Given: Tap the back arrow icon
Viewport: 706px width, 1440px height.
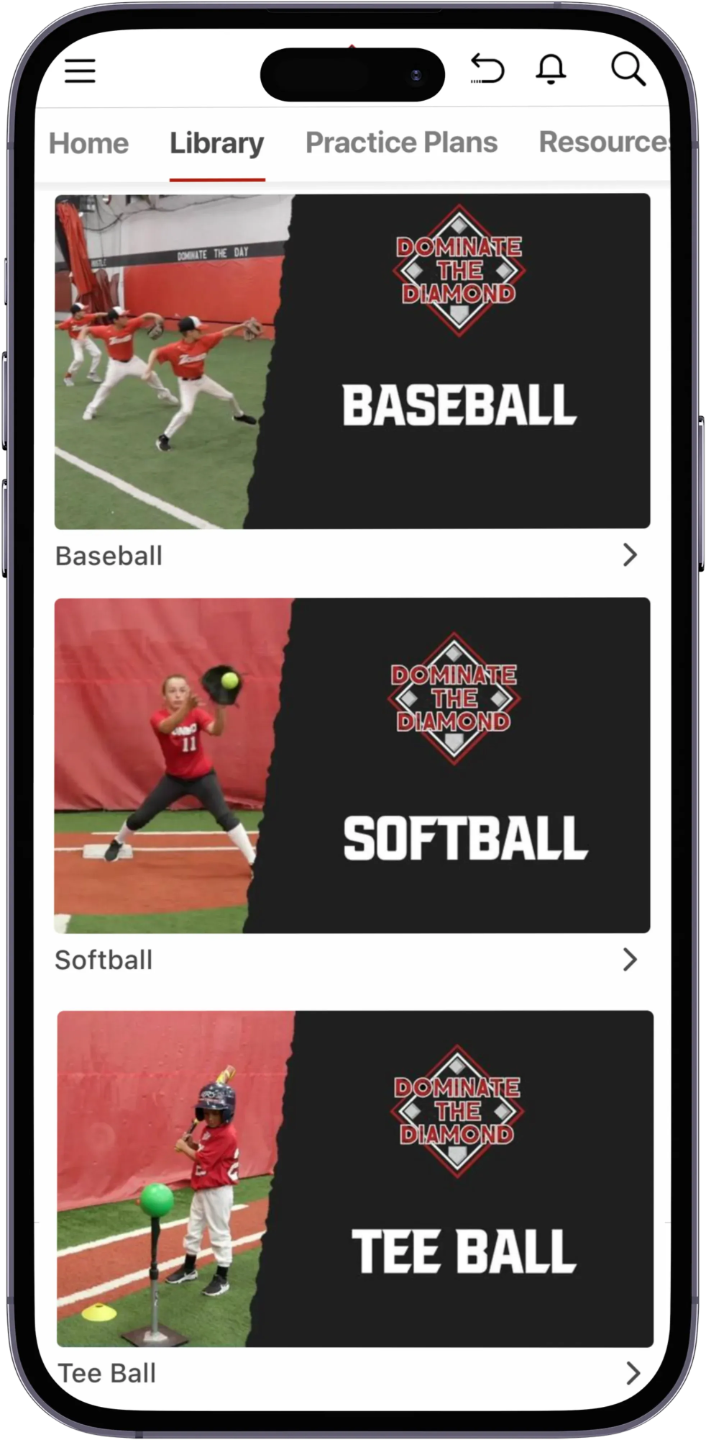Looking at the screenshot, I should (487, 69).
